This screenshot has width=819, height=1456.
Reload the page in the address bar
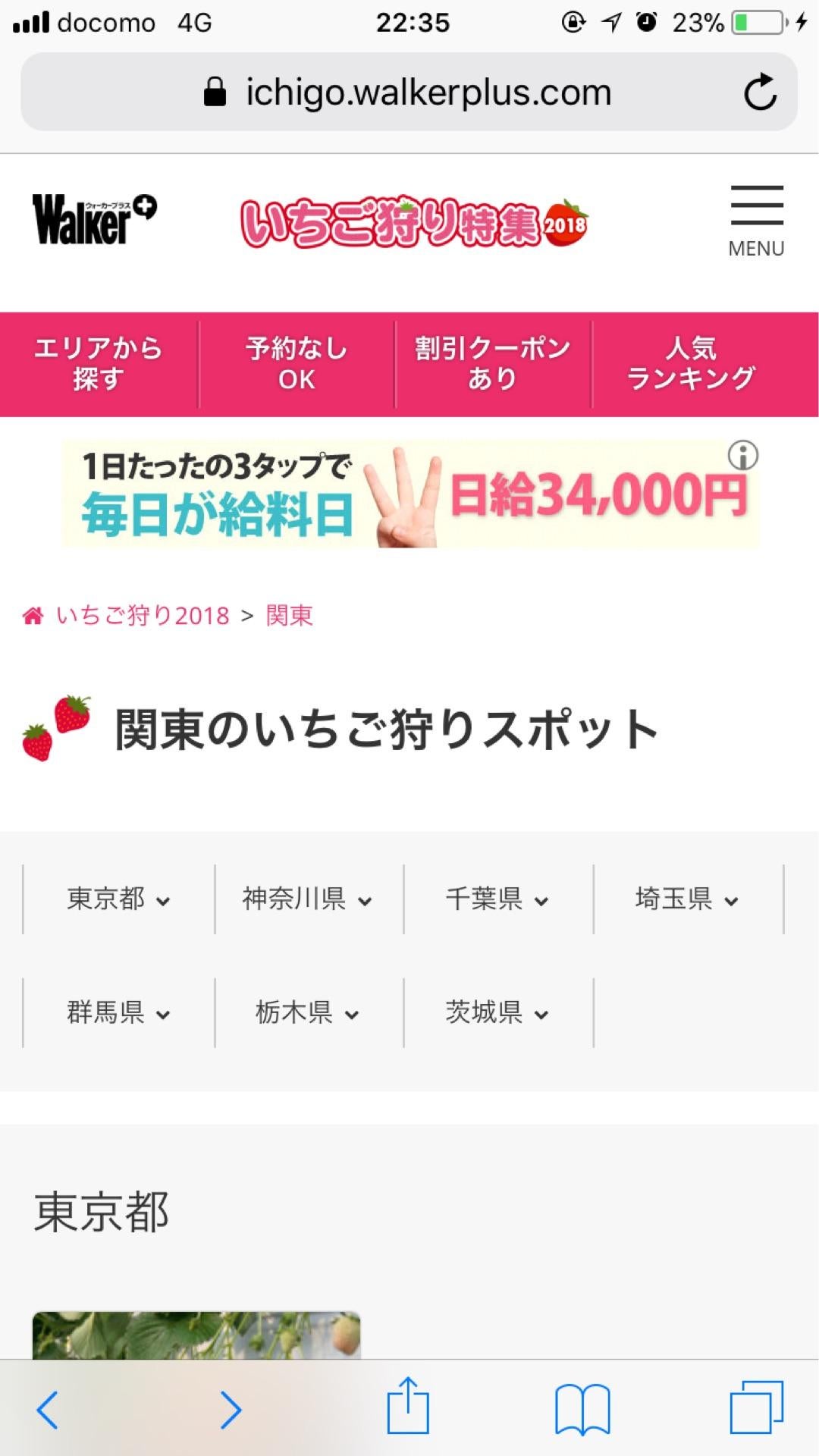(760, 93)
